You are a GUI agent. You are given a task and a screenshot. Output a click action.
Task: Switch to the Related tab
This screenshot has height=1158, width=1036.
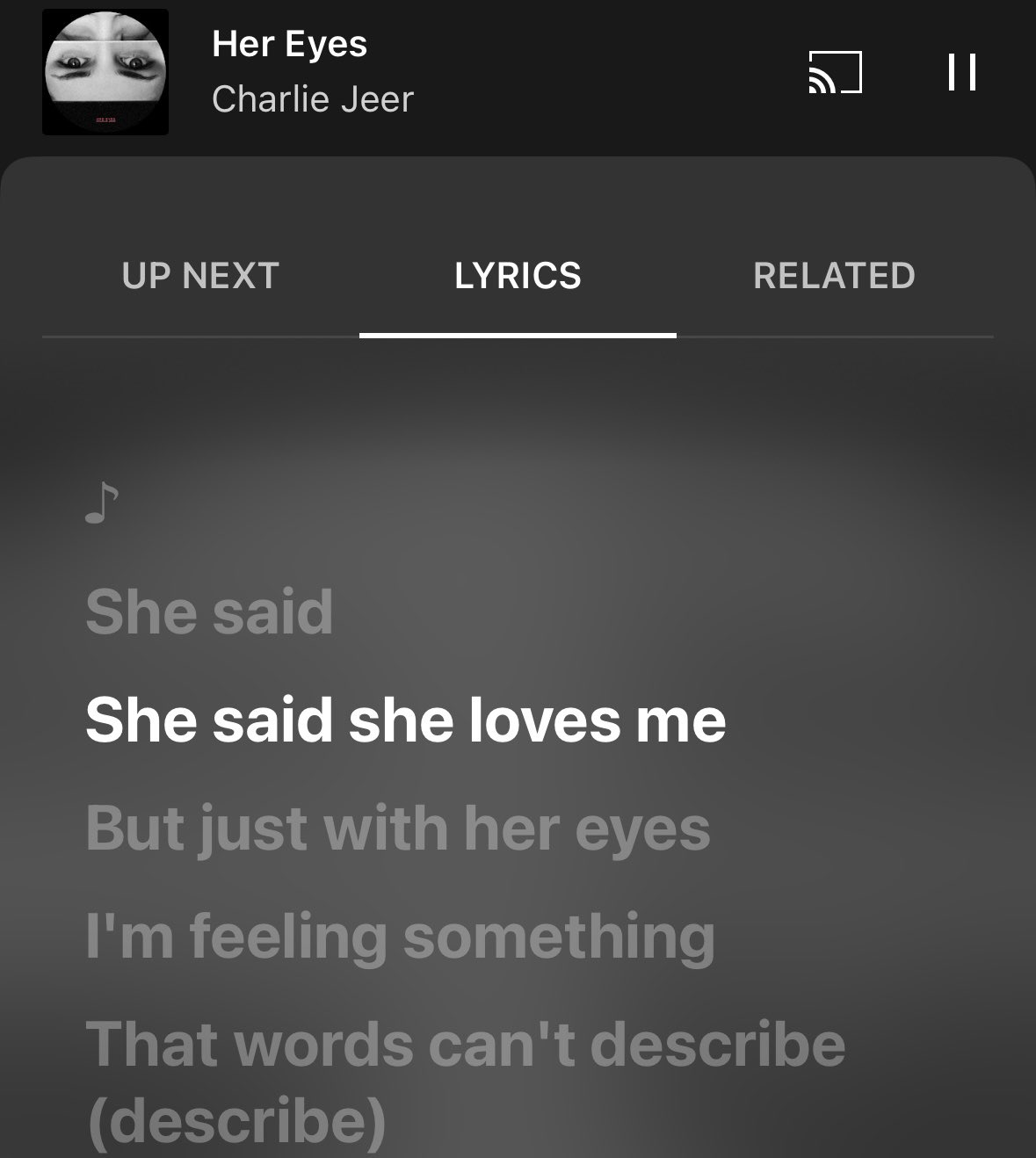tap(834, 276)
